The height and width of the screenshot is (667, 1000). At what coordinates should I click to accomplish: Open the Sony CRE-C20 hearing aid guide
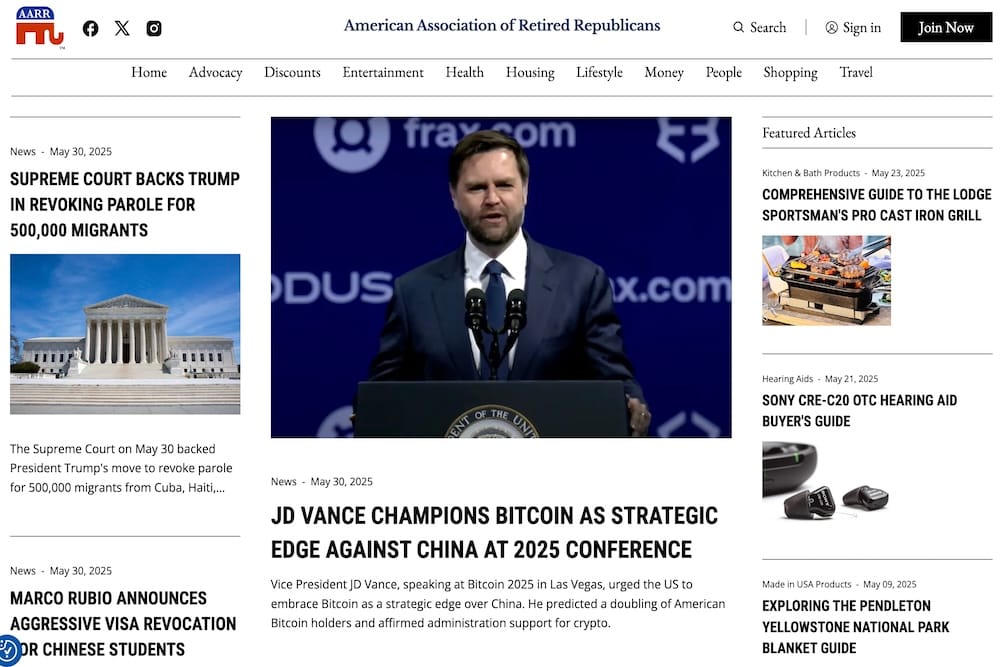click(x=859, y=410)
